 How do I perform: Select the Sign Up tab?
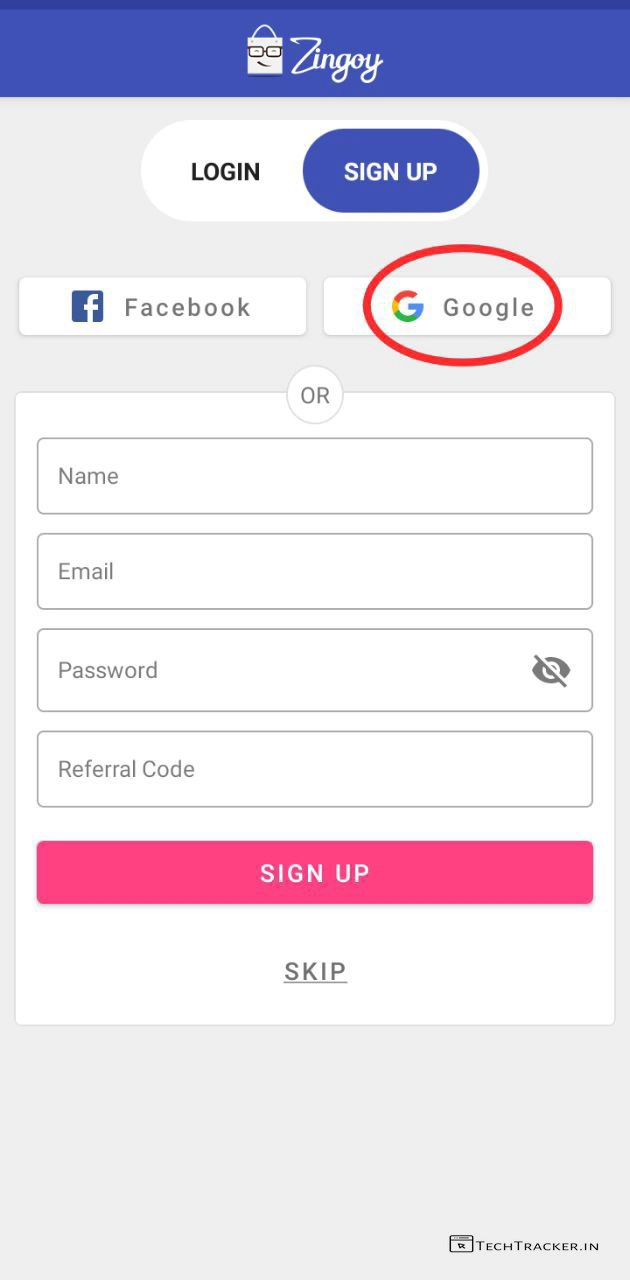click(x=390, y=172)
